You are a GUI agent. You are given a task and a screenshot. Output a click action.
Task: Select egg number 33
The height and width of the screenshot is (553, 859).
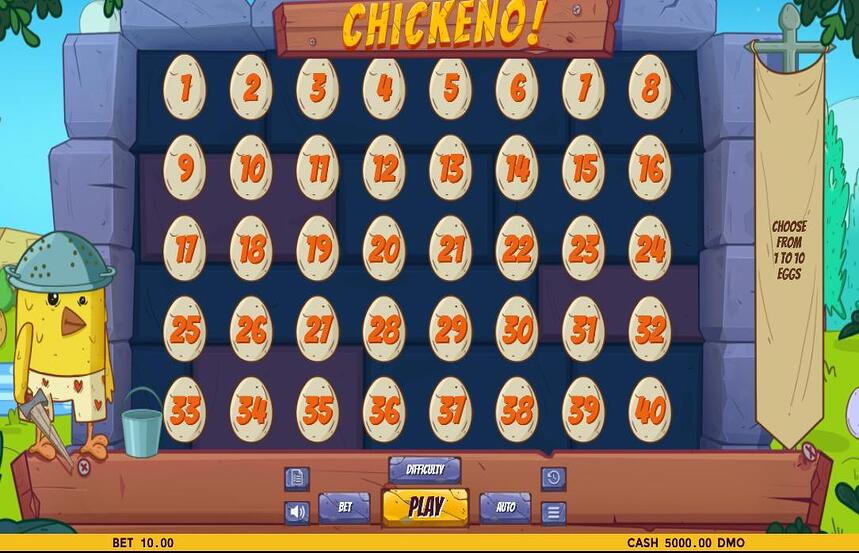tap(184, 410)
